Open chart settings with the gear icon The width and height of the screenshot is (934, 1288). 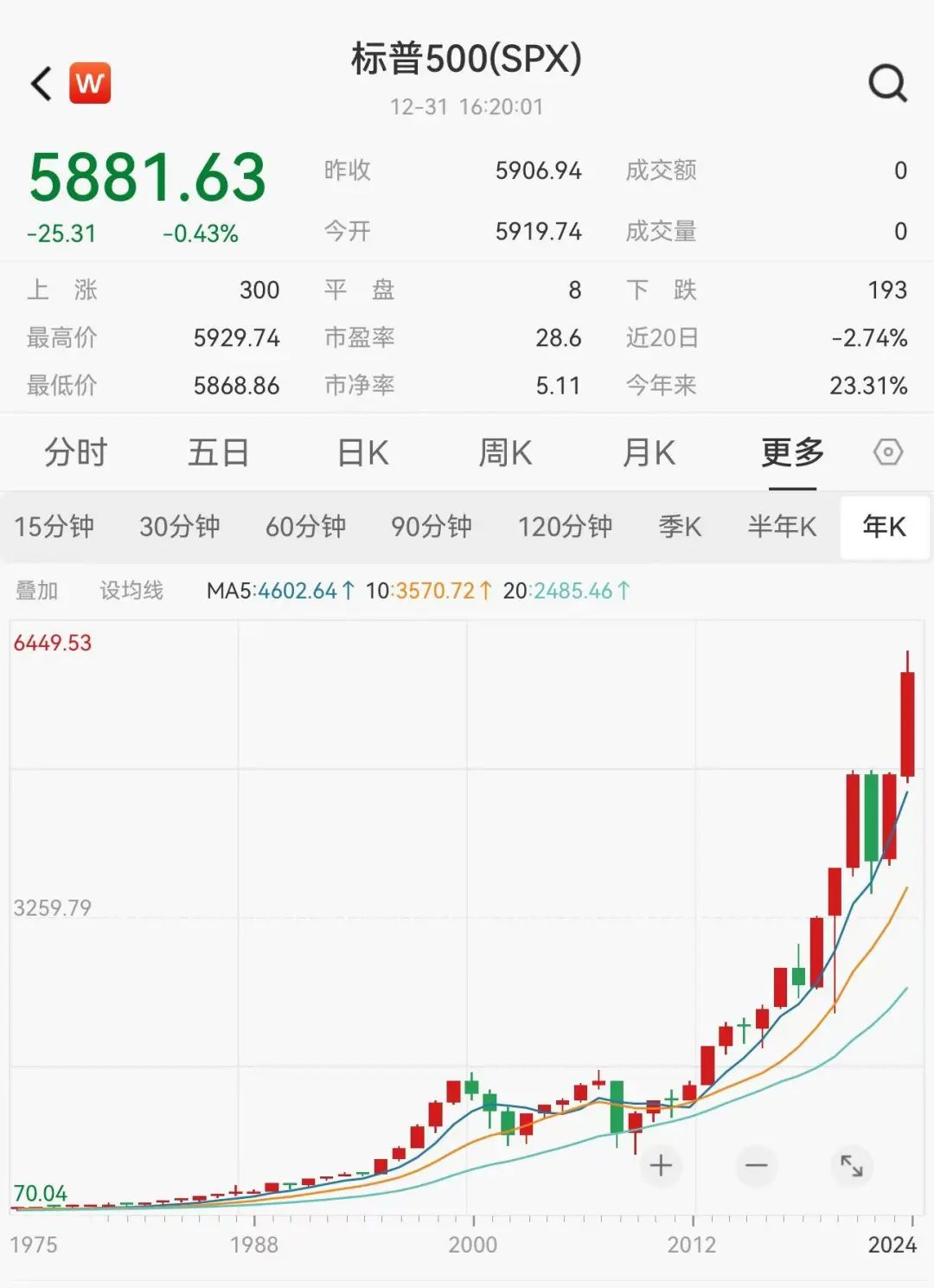(889, 452)
